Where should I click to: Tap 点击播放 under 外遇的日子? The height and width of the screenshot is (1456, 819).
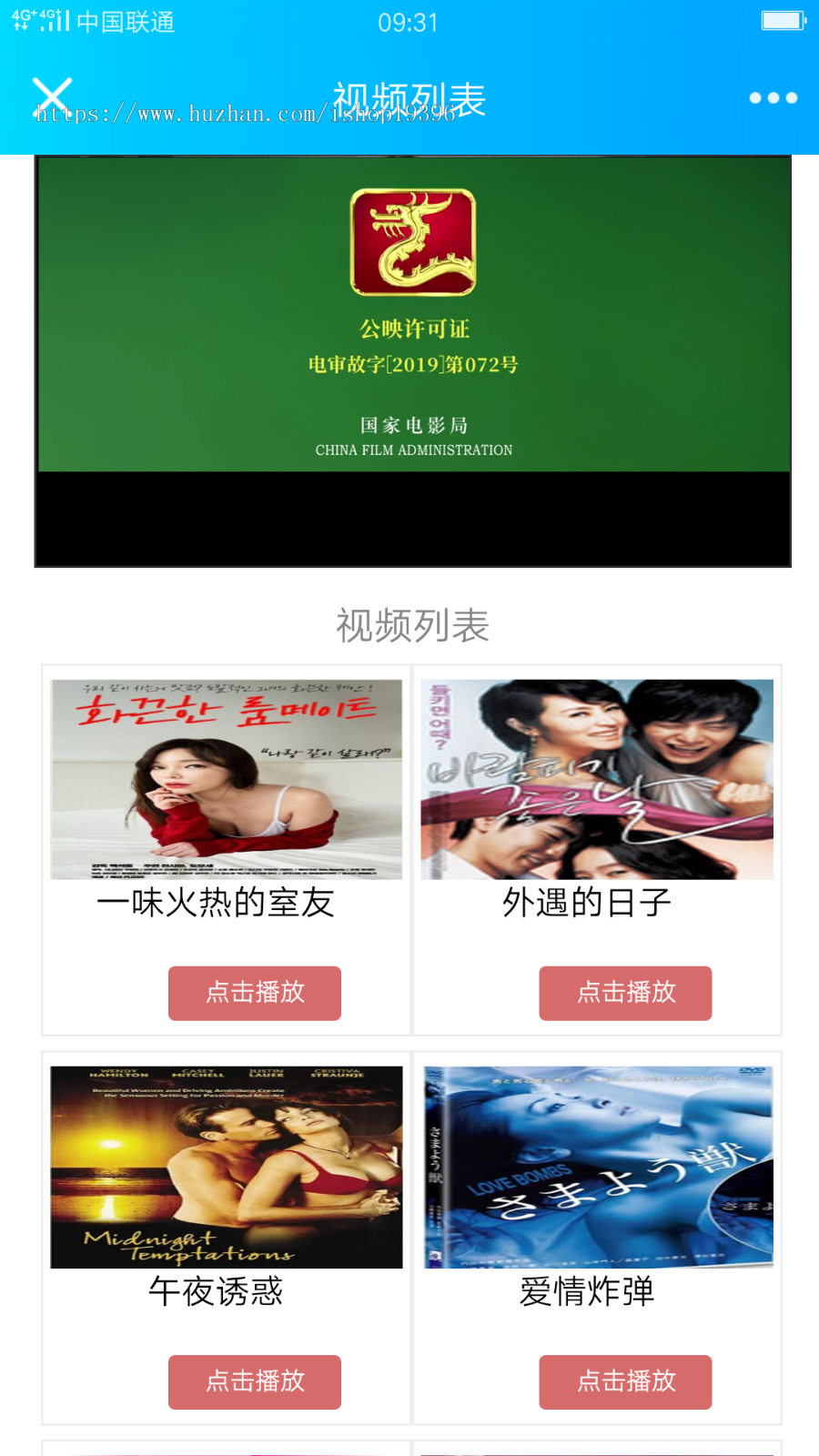625,993
